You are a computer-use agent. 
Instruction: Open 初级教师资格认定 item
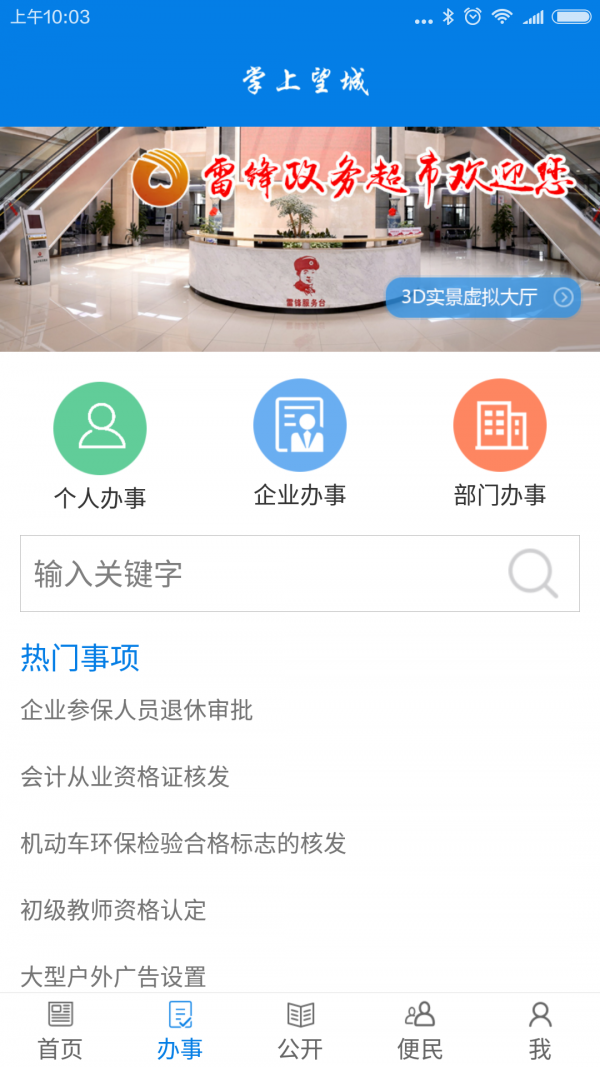(113, 910)
